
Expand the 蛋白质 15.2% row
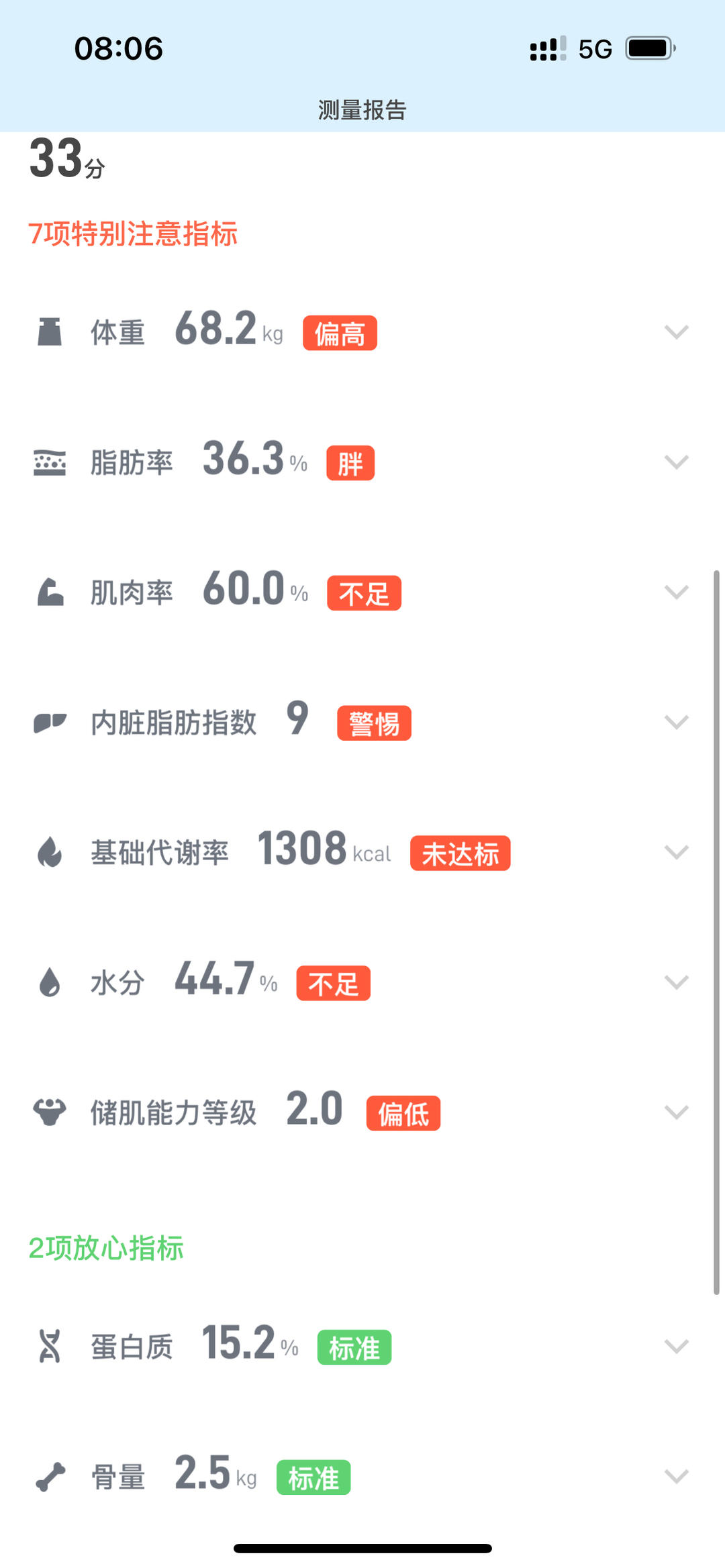pyautogui.click(x=676, y=1347)
